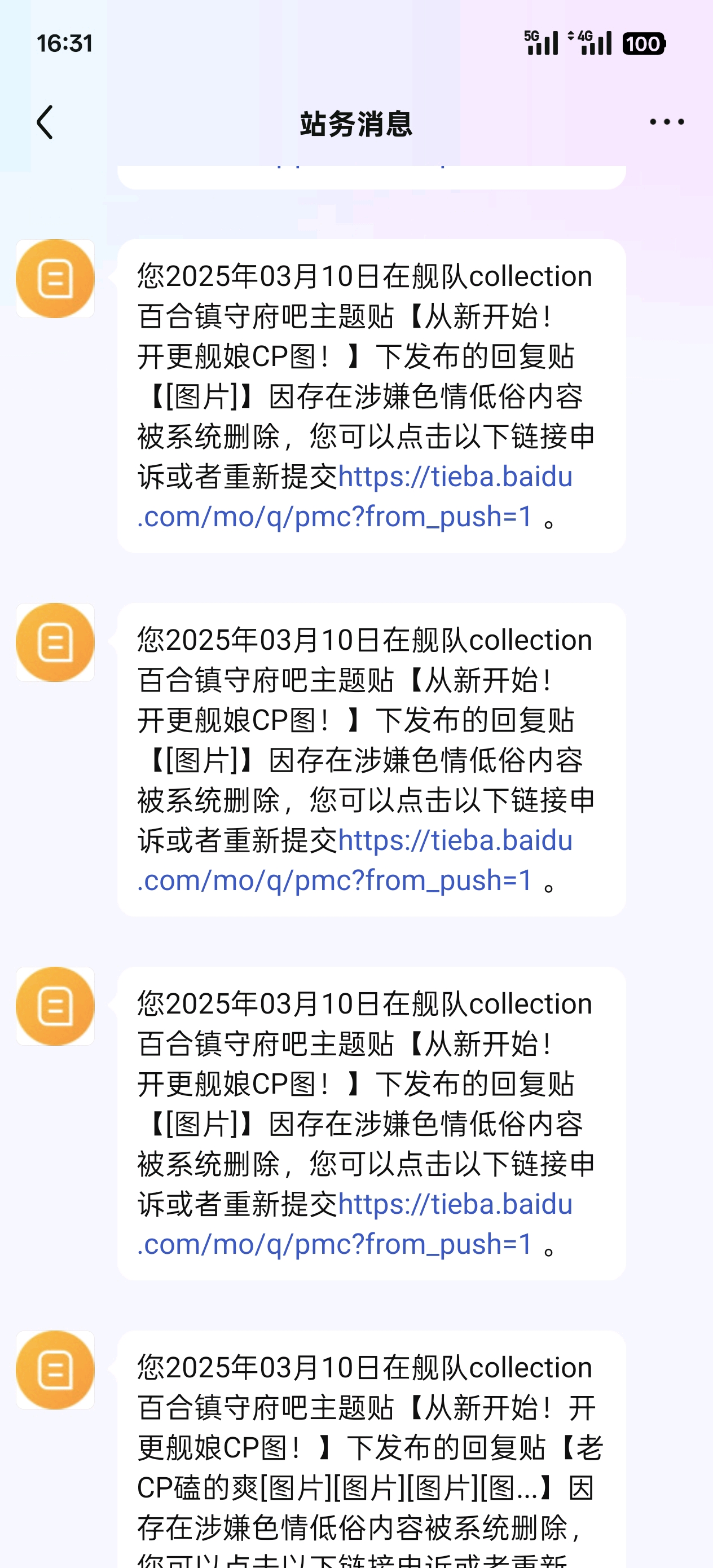This screenshot has height=1568, width=713.
Task: Go back from 站务消息 screen
Action: pos(46,122)
